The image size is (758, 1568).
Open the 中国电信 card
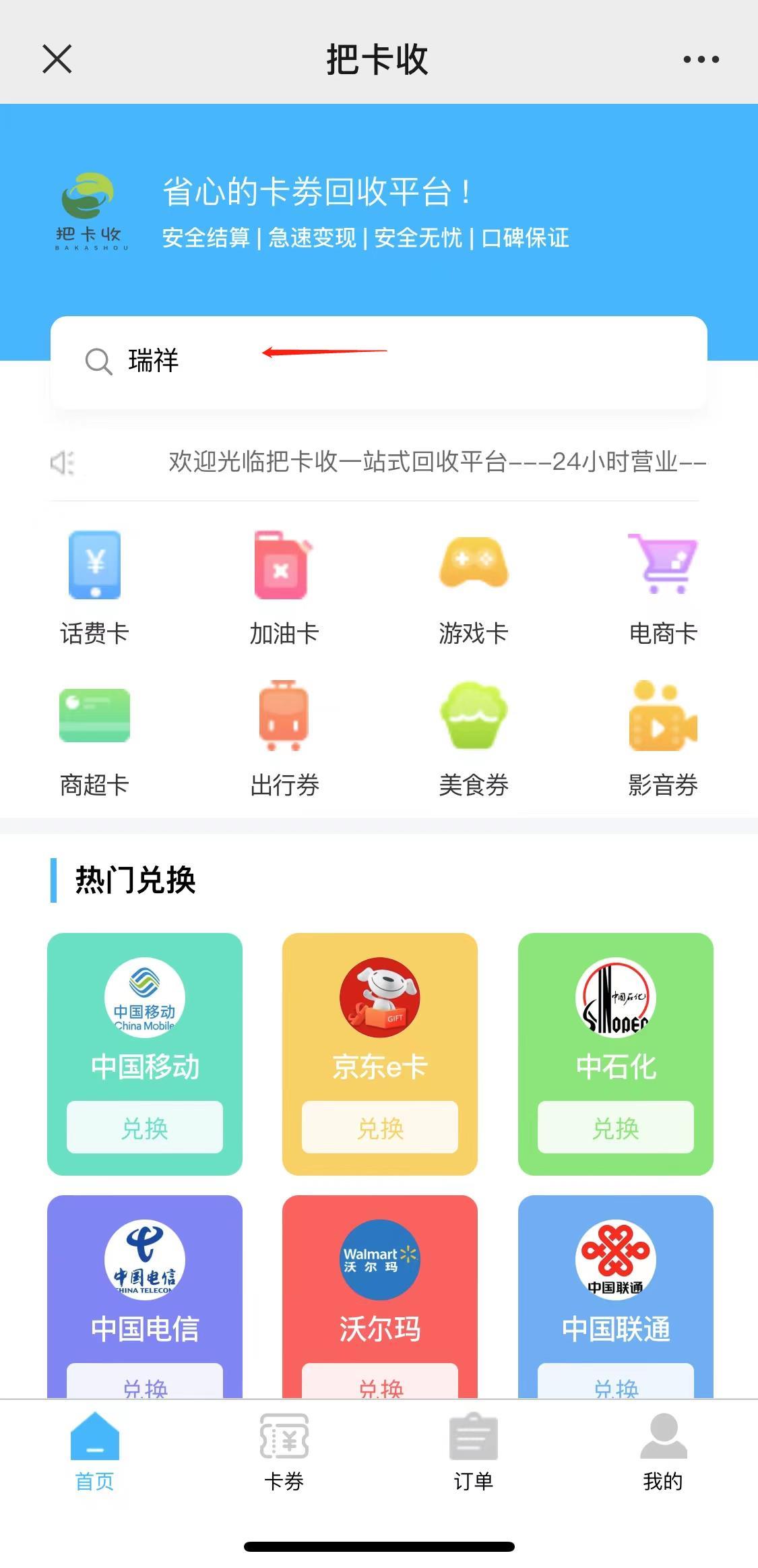145,1296
